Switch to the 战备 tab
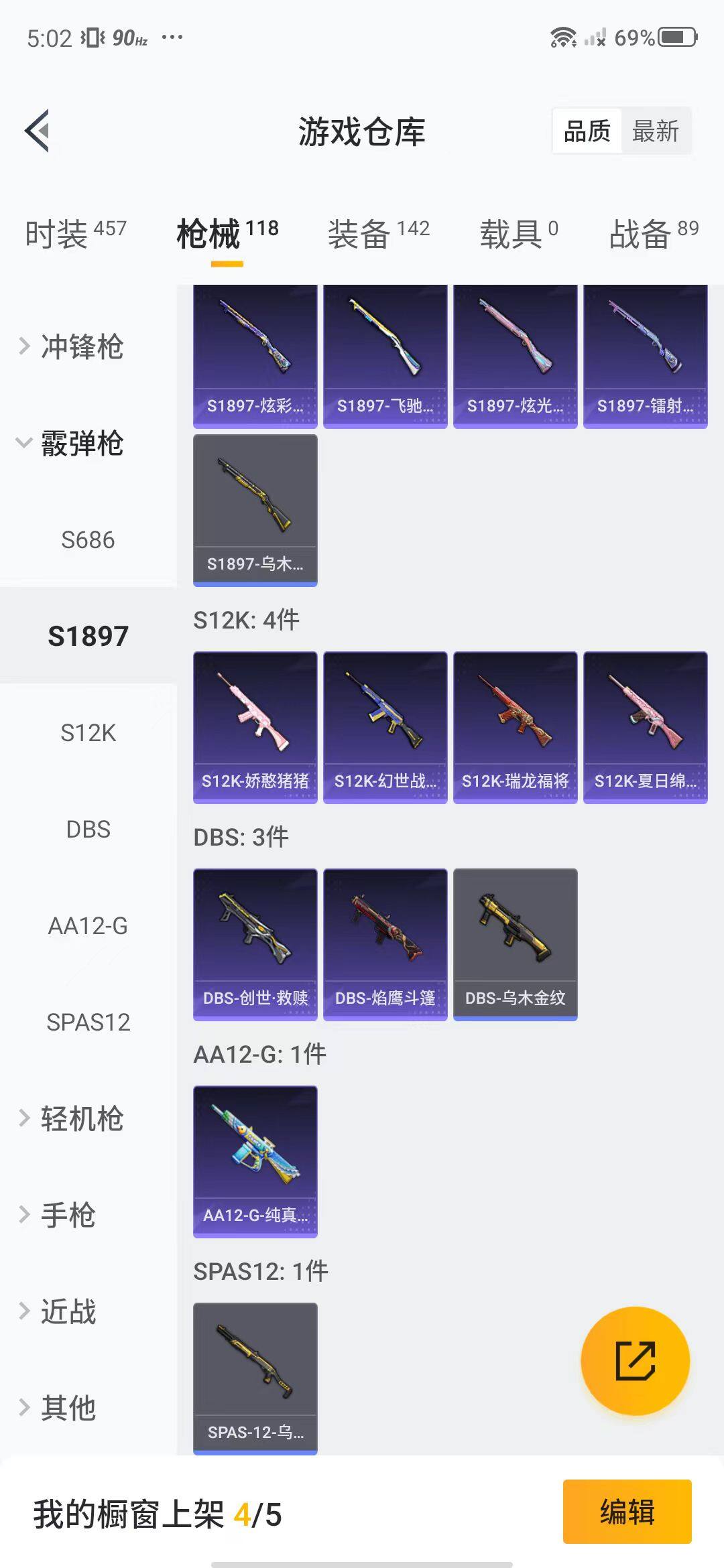 pos(653,234)
